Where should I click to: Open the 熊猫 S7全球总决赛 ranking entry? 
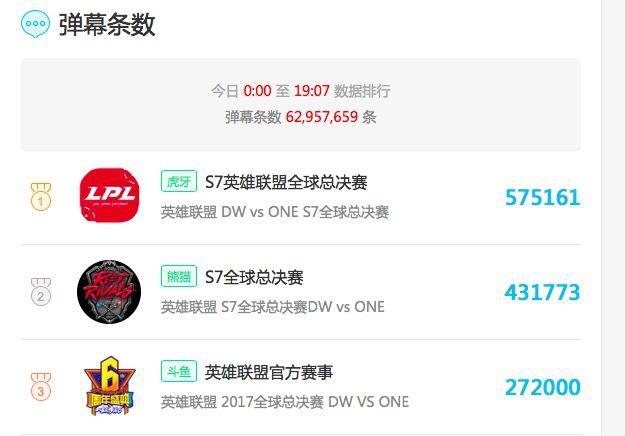(x=254, y=278)
